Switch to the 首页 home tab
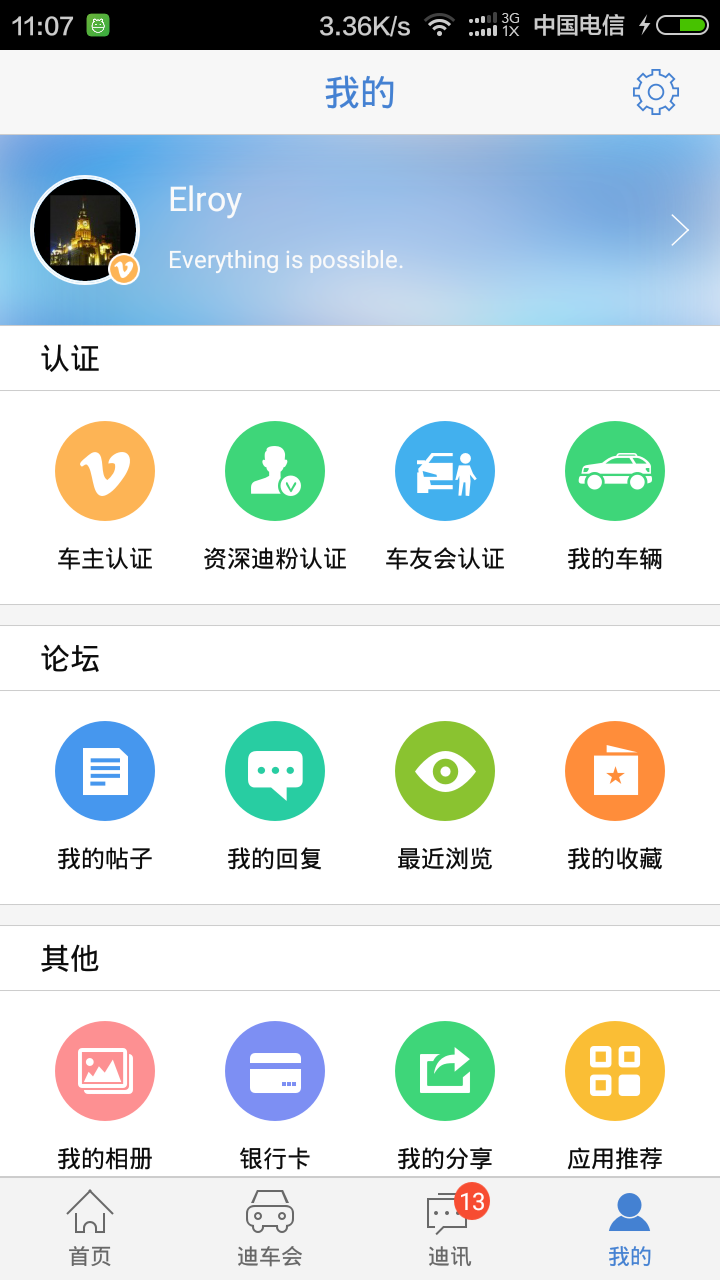 pos(90,1228)
